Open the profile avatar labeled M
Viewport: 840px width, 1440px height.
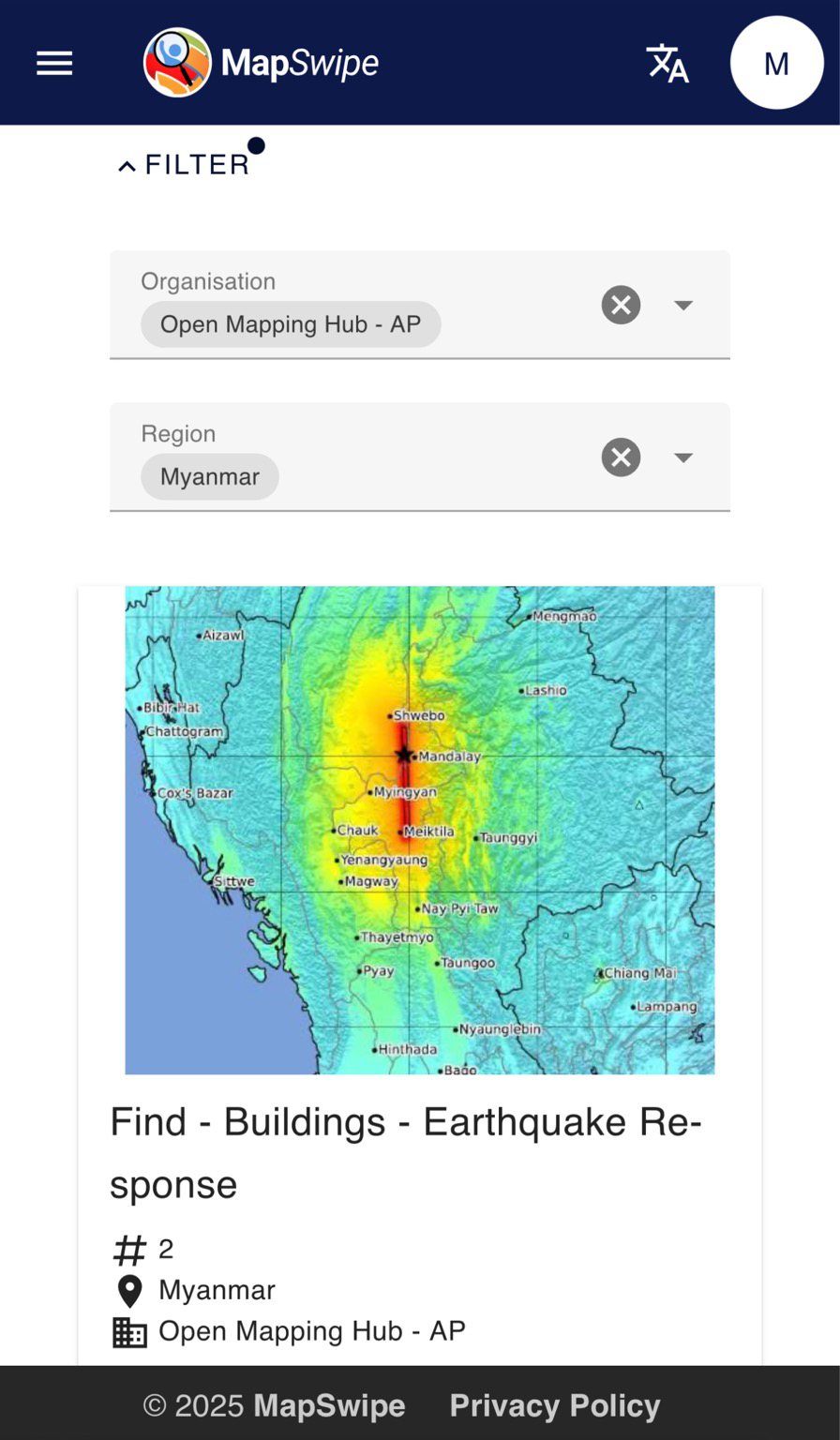776,63
